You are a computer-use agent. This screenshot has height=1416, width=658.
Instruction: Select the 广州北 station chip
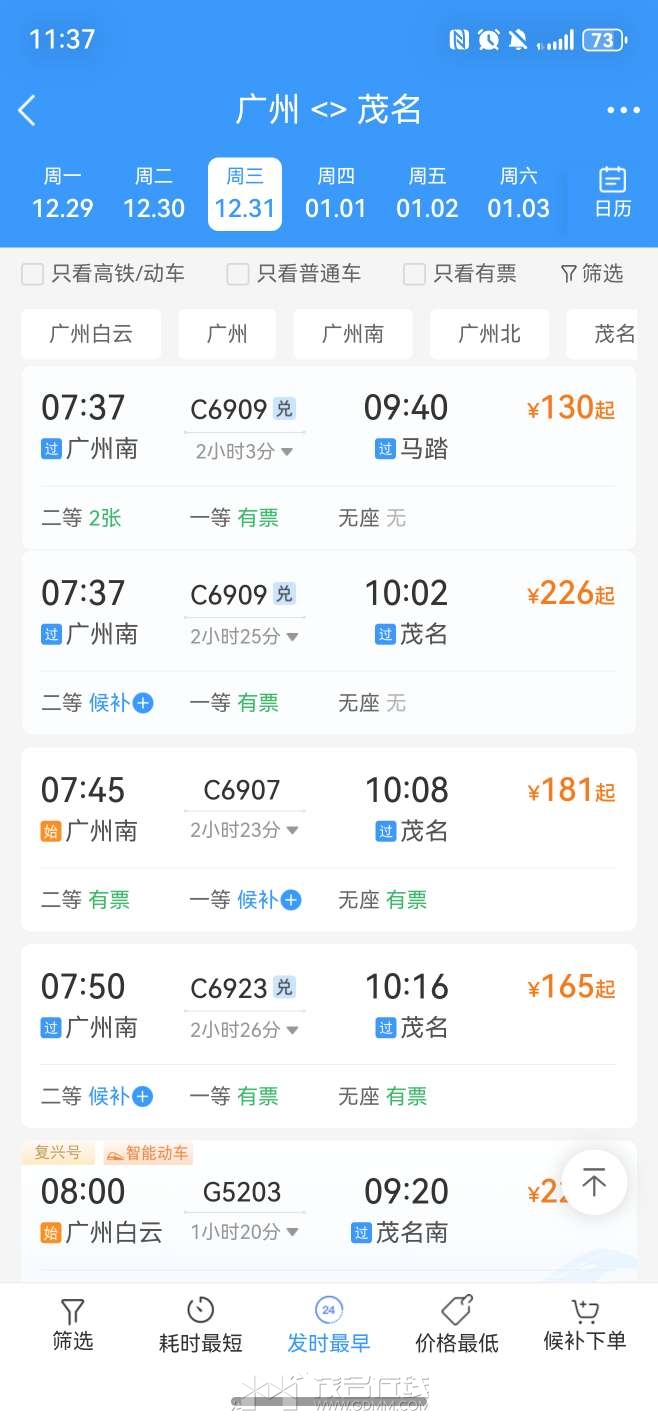(x=489, y=334)
